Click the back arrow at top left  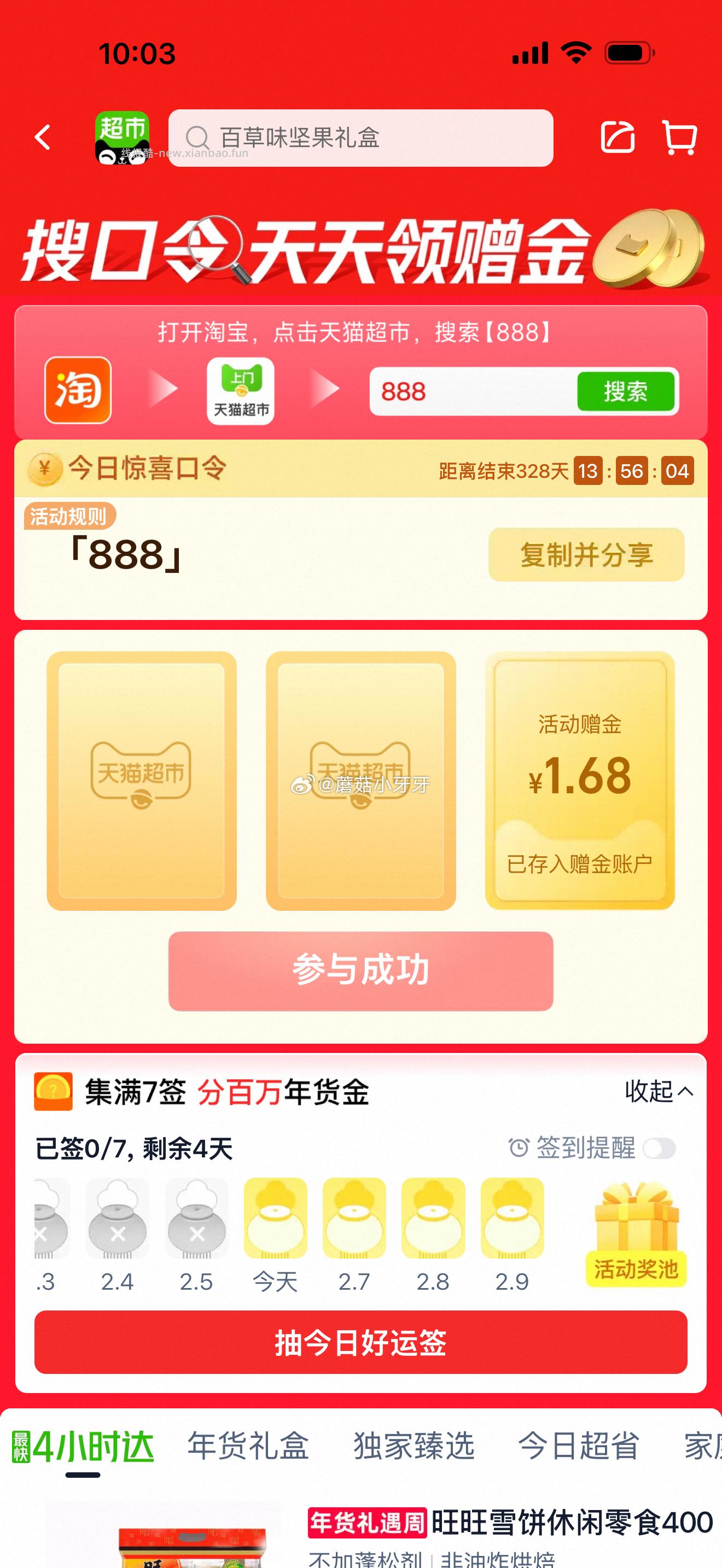pyautogui.click(x=42, y=138)
